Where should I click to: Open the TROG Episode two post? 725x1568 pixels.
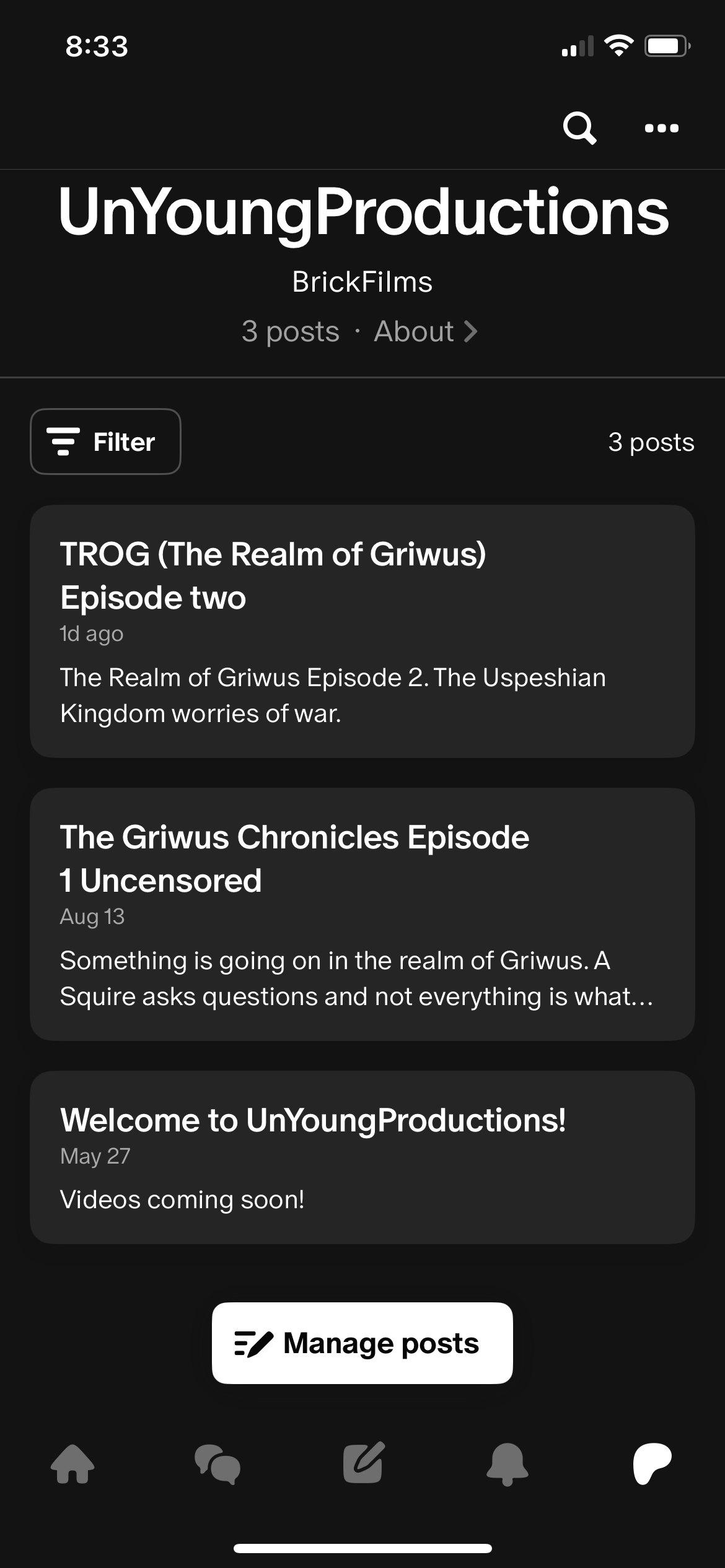click(x=362, y=631)
